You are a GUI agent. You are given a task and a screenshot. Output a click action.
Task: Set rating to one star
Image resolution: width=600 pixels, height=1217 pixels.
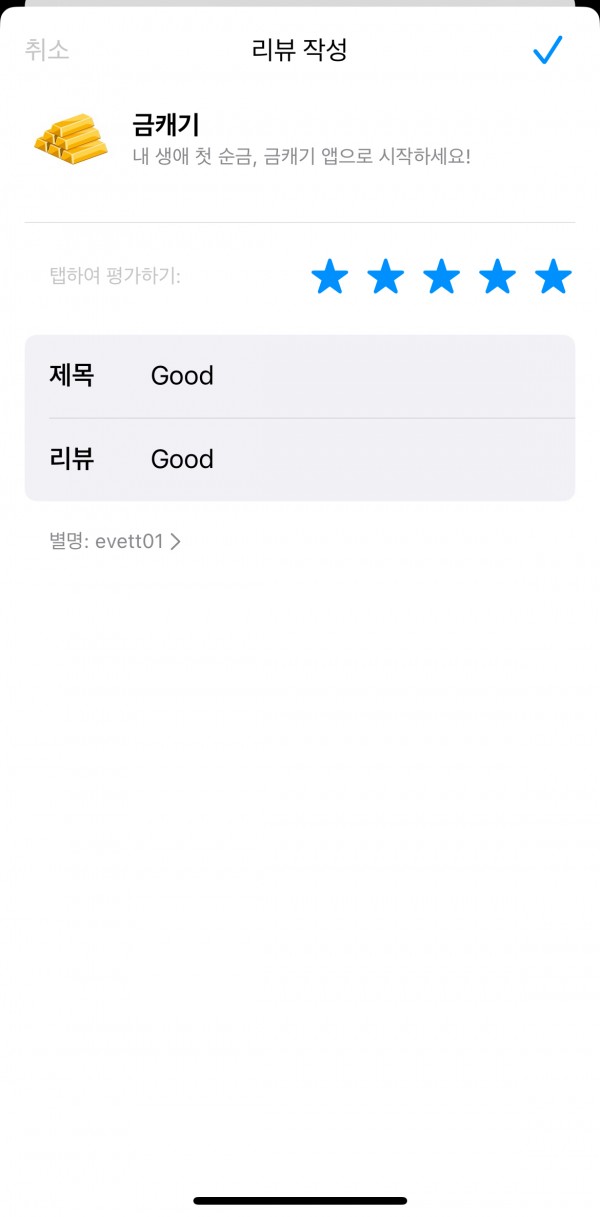[x=330, y=276]
